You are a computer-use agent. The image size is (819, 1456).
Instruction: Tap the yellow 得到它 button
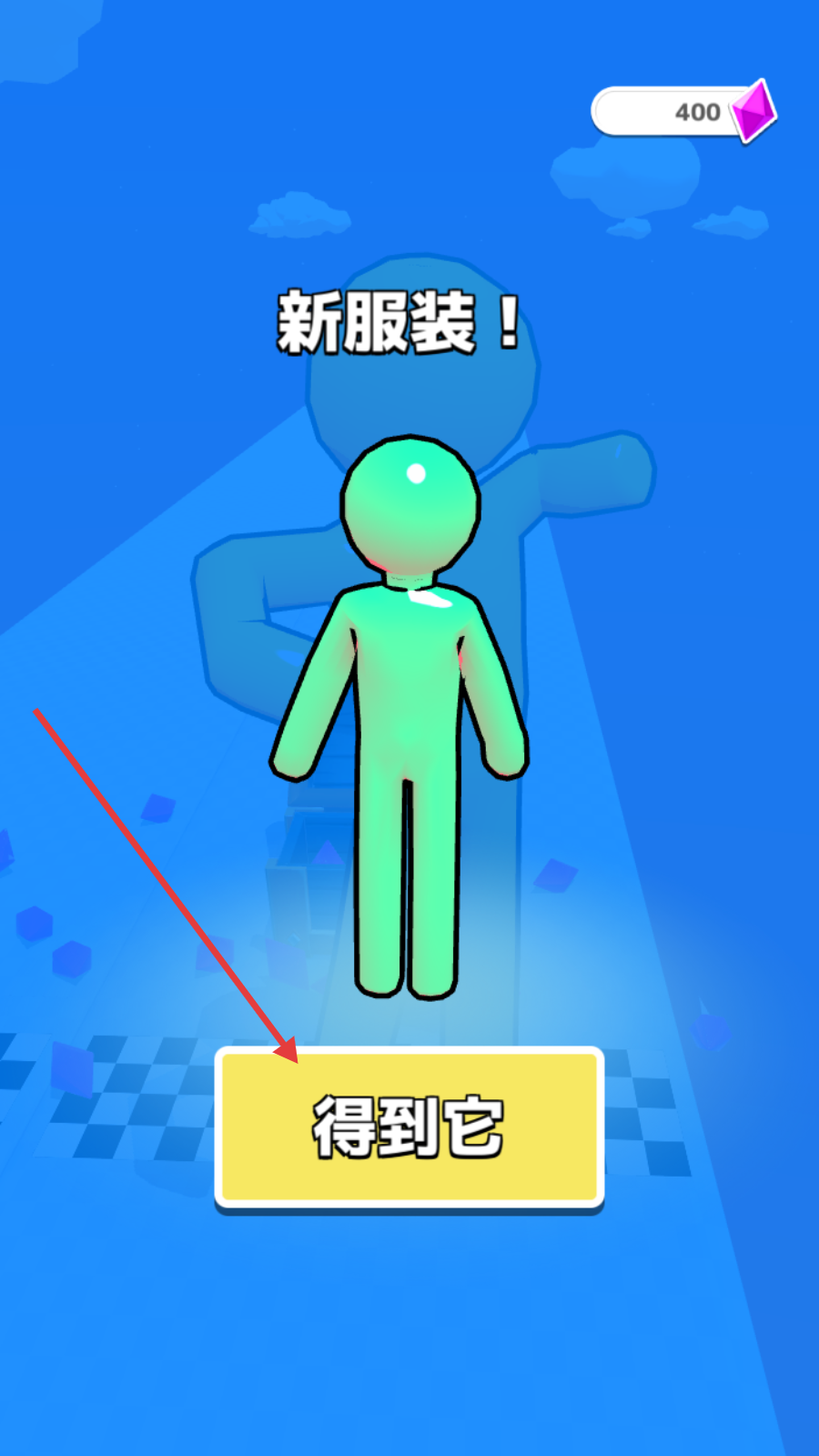pos(409,1127)
